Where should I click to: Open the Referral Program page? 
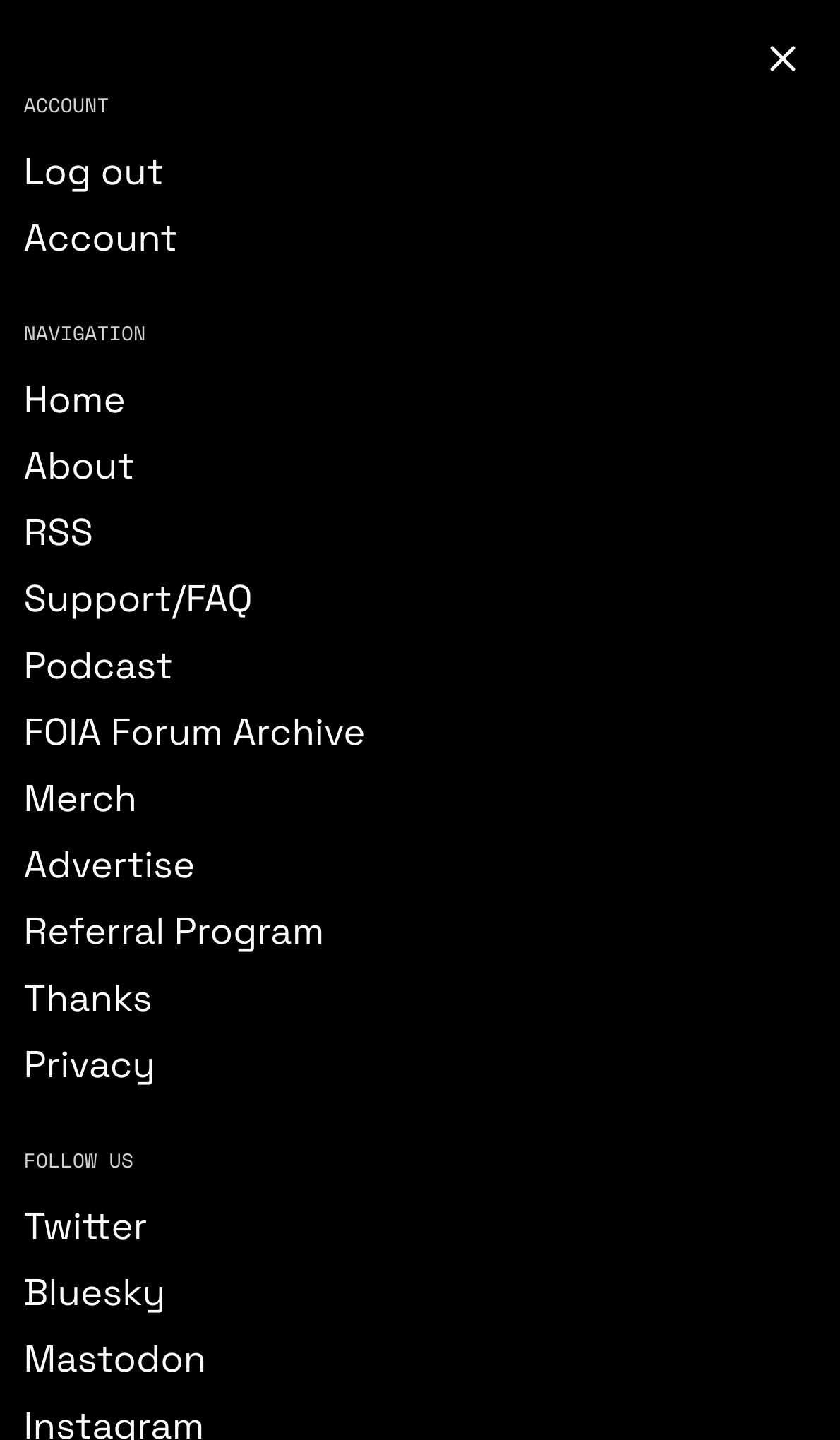click(174, 932)
